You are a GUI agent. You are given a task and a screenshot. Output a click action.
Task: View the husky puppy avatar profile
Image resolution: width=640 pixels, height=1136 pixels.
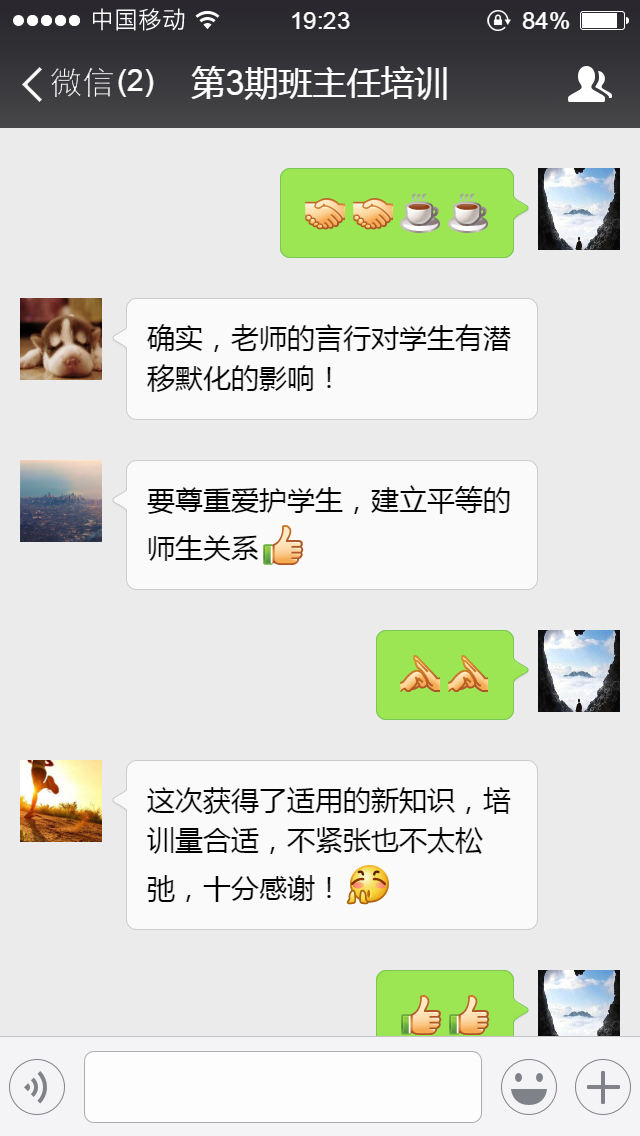(x=61, y=339)
